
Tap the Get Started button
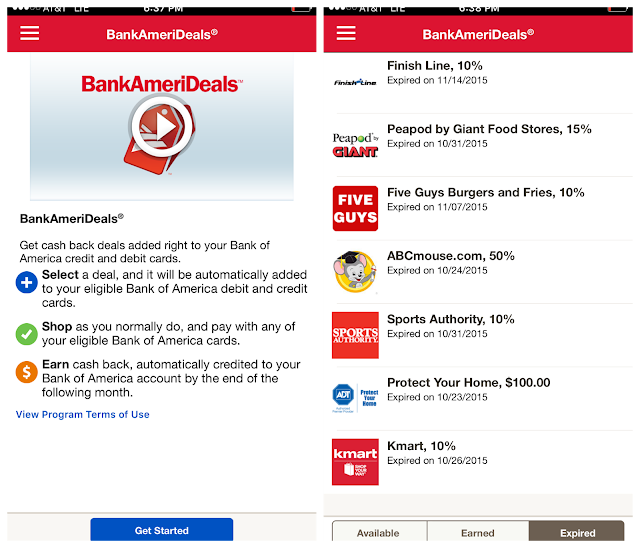pos(161,530)
